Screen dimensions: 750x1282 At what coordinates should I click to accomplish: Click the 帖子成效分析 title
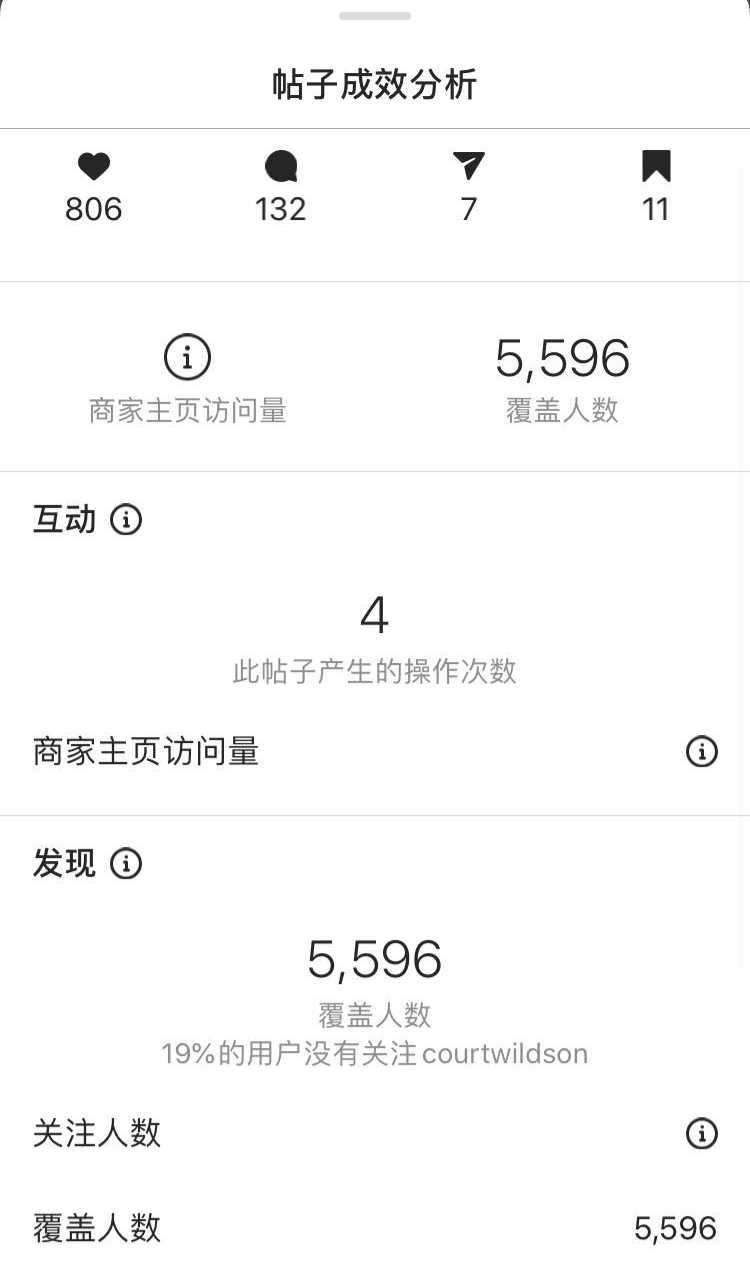pyautogui.click(x=374, y=86)
